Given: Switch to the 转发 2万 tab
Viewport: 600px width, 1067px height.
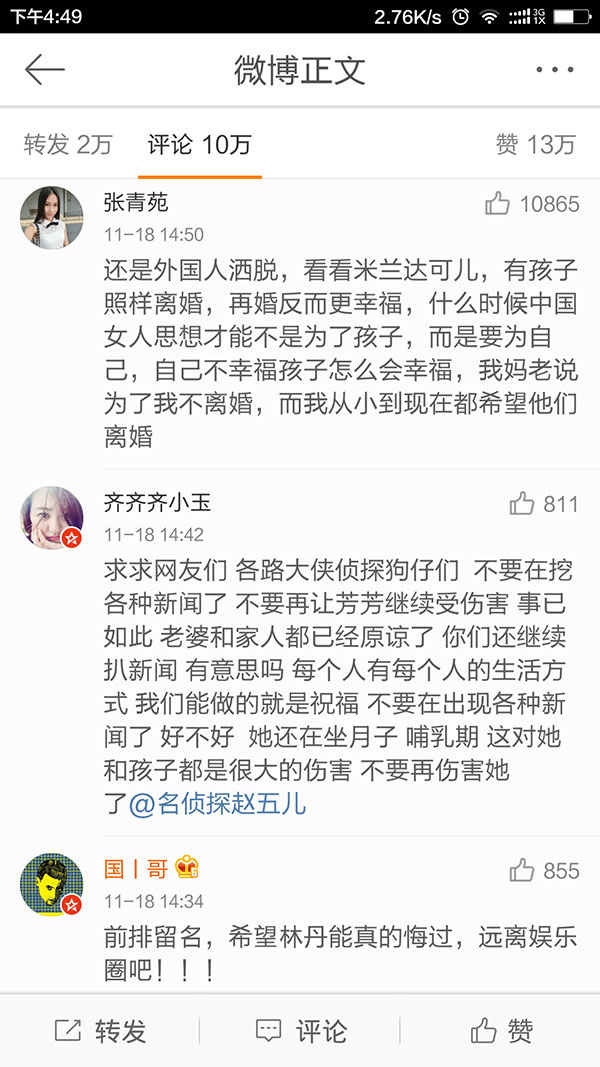Looking at the screenshot, I should (x=68, y=145).
